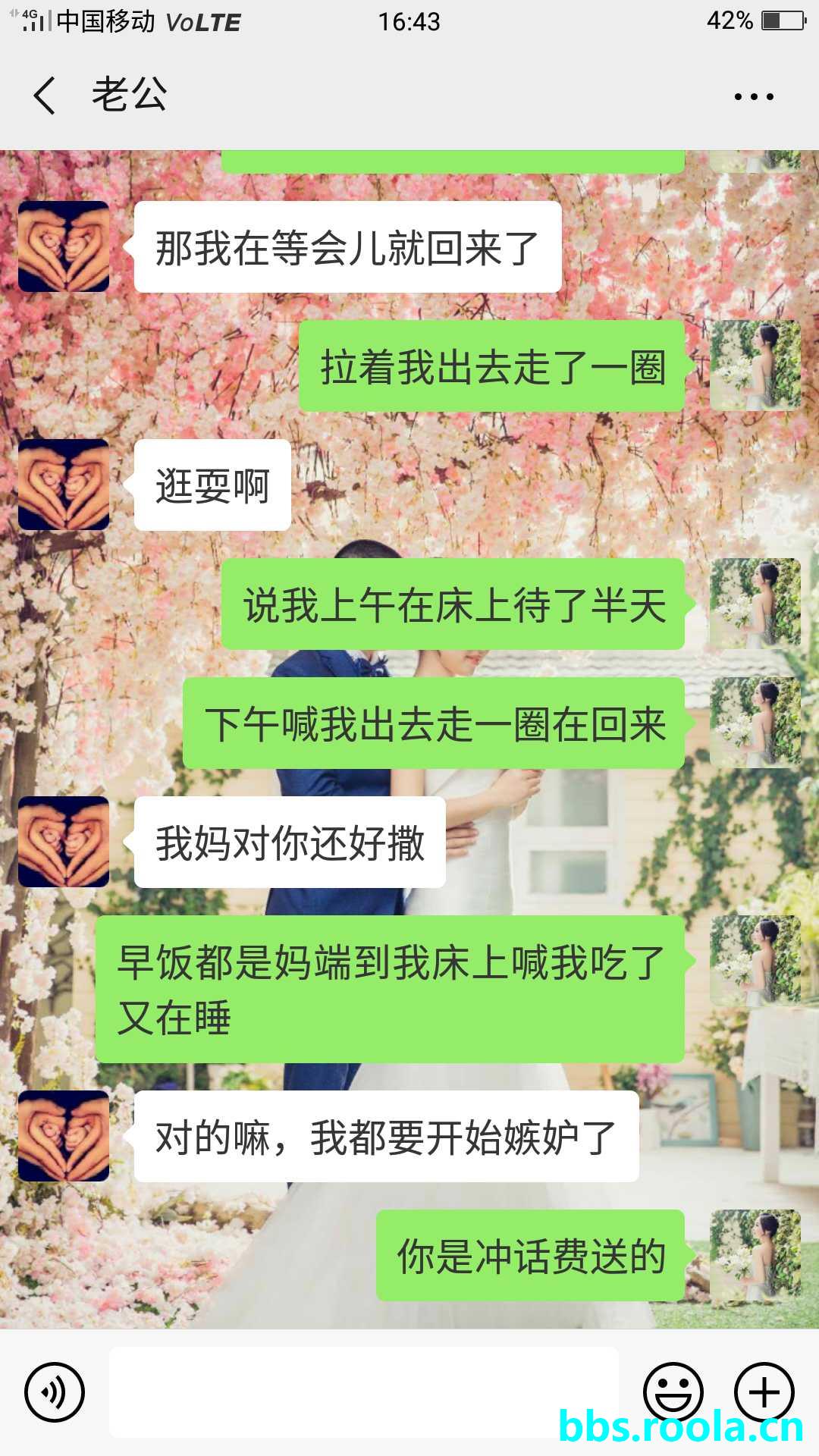Tap the avatar beside 拉着我出去走了一圈
This screenshot has height=1456, width=819.
pyautogui.click(x=755, y=366)
